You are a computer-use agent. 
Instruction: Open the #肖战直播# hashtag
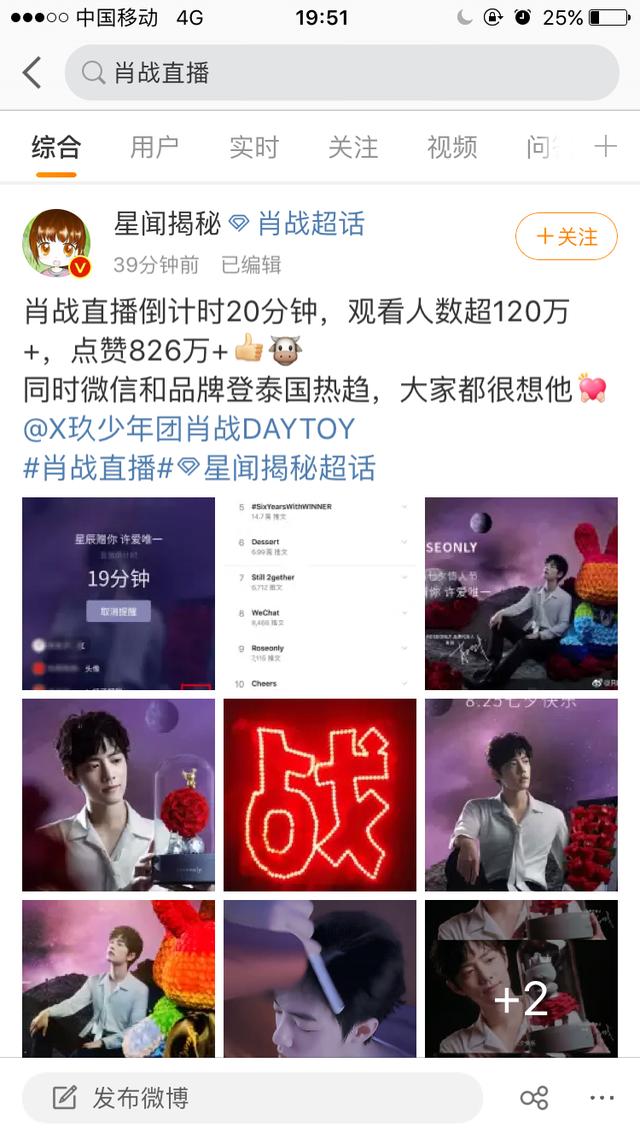click(98, 466)
